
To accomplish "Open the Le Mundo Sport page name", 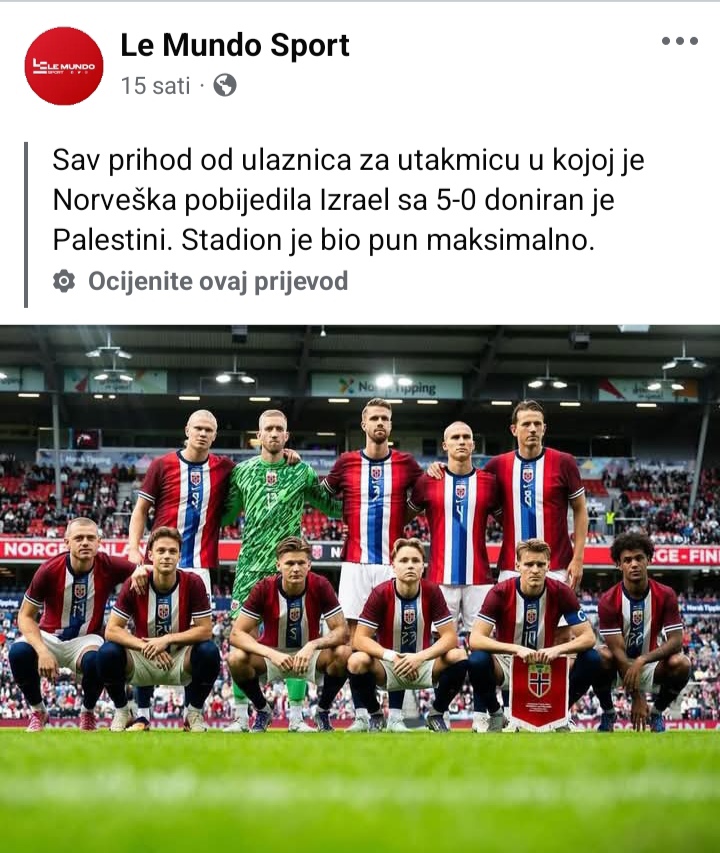I will (235, 45).
